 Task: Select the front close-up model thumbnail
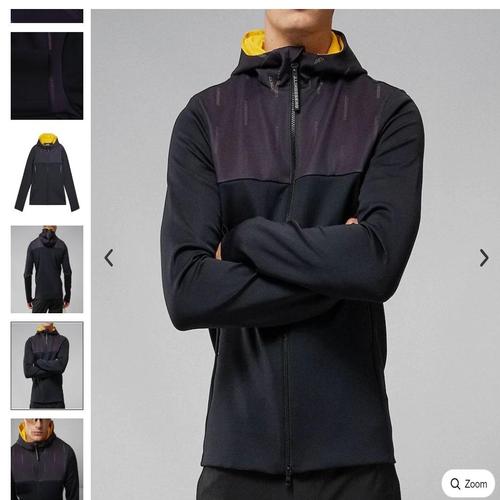(47, 459)
